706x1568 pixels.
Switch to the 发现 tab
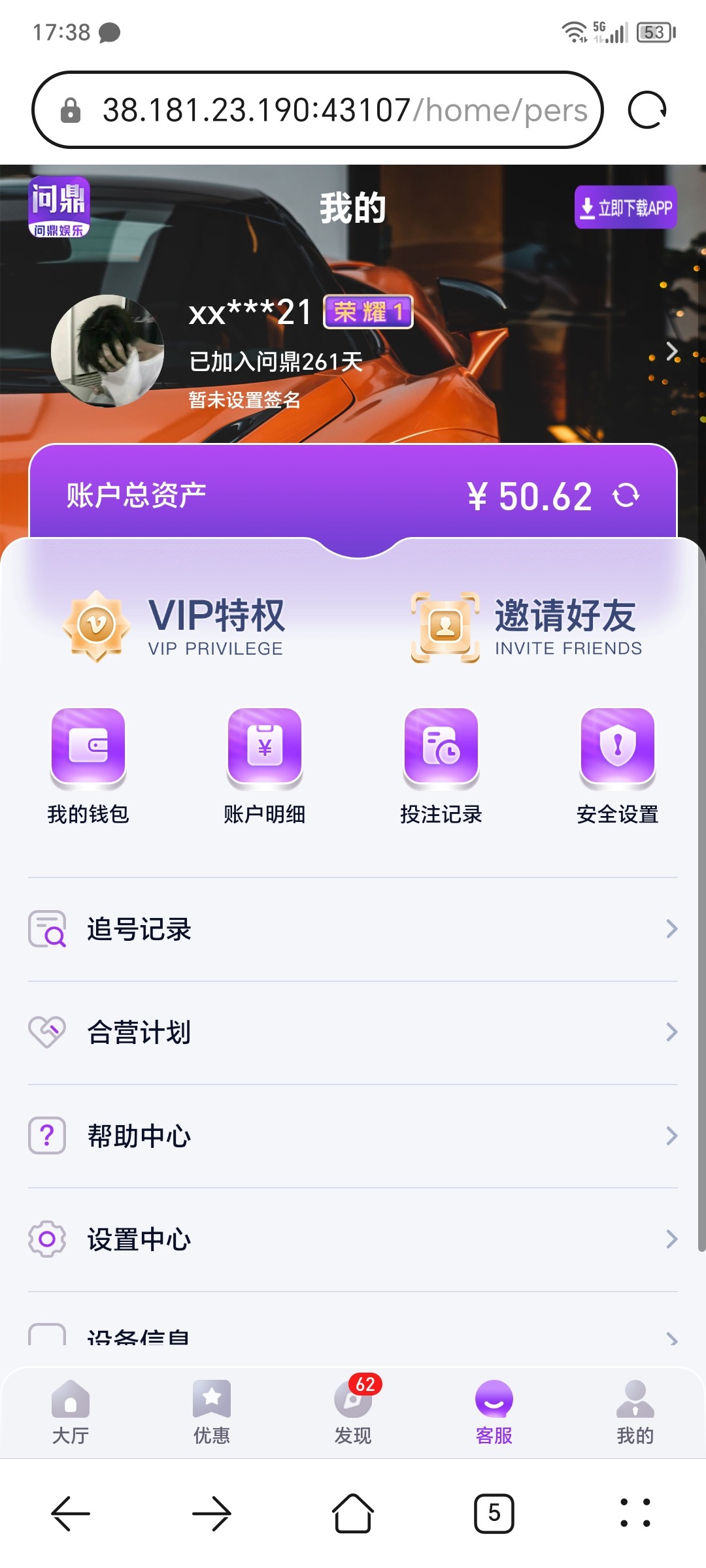click(x=353, y=1411)
